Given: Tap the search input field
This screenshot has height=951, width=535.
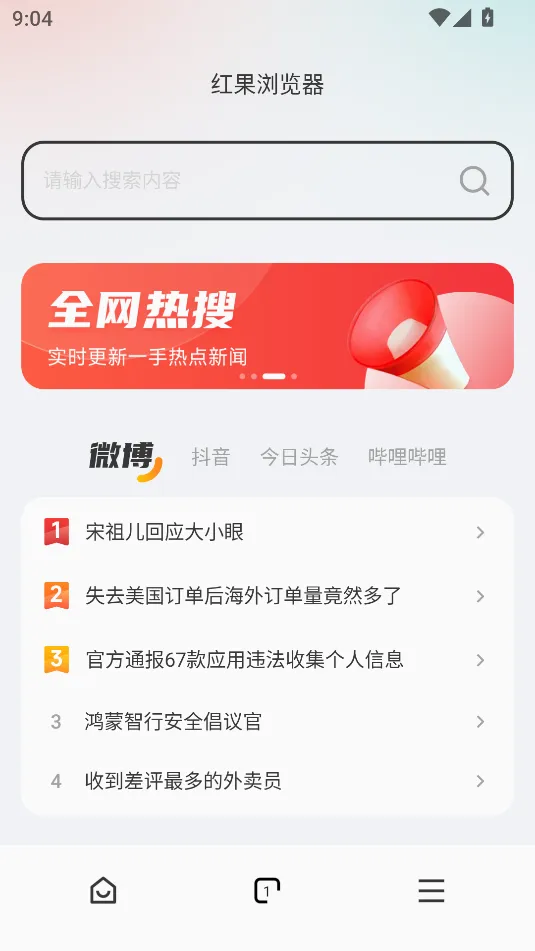Looking at the screenshot, I should pos(268,181).
